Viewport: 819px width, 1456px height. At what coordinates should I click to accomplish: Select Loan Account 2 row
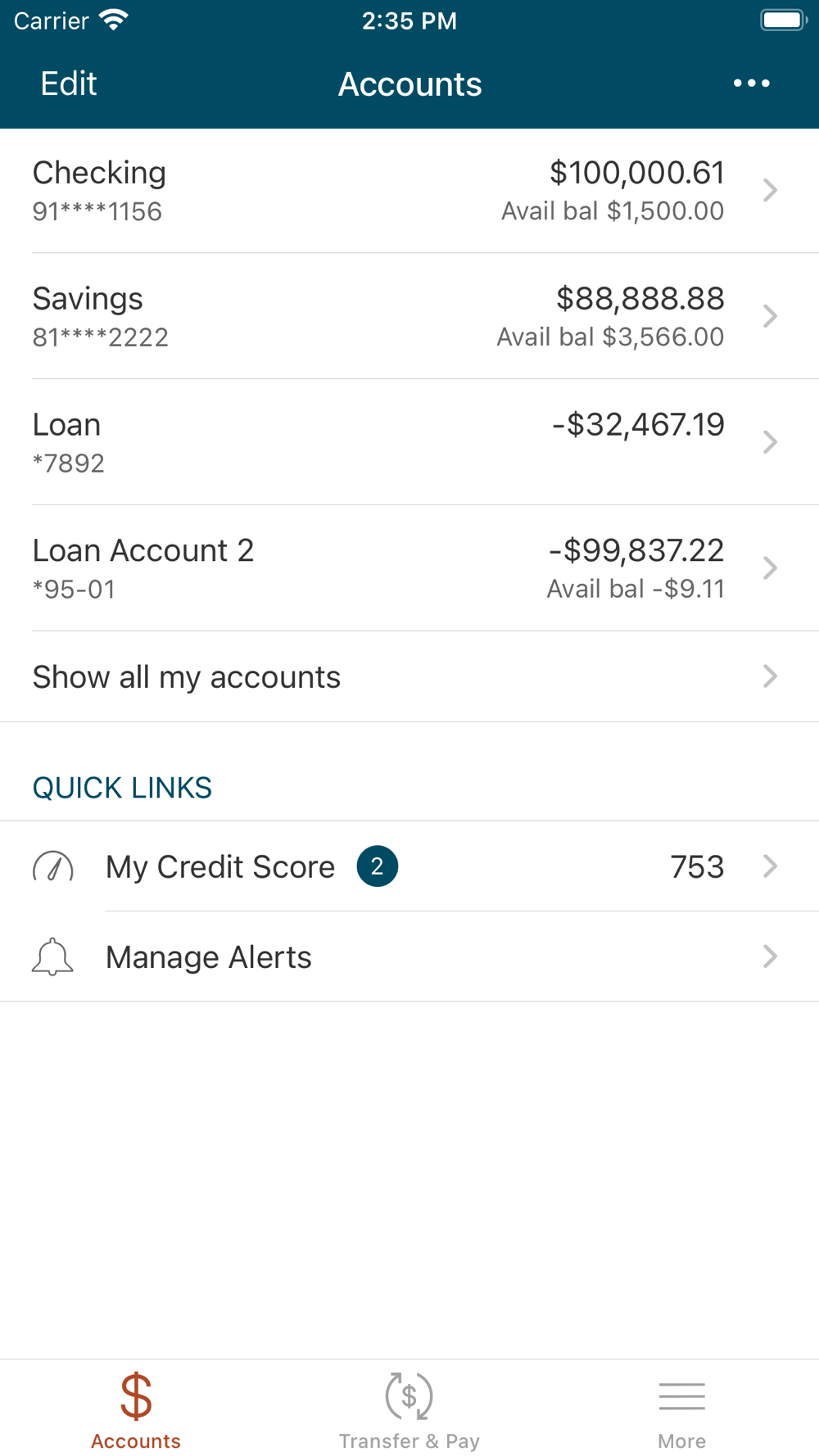click(x=409, y=568)
